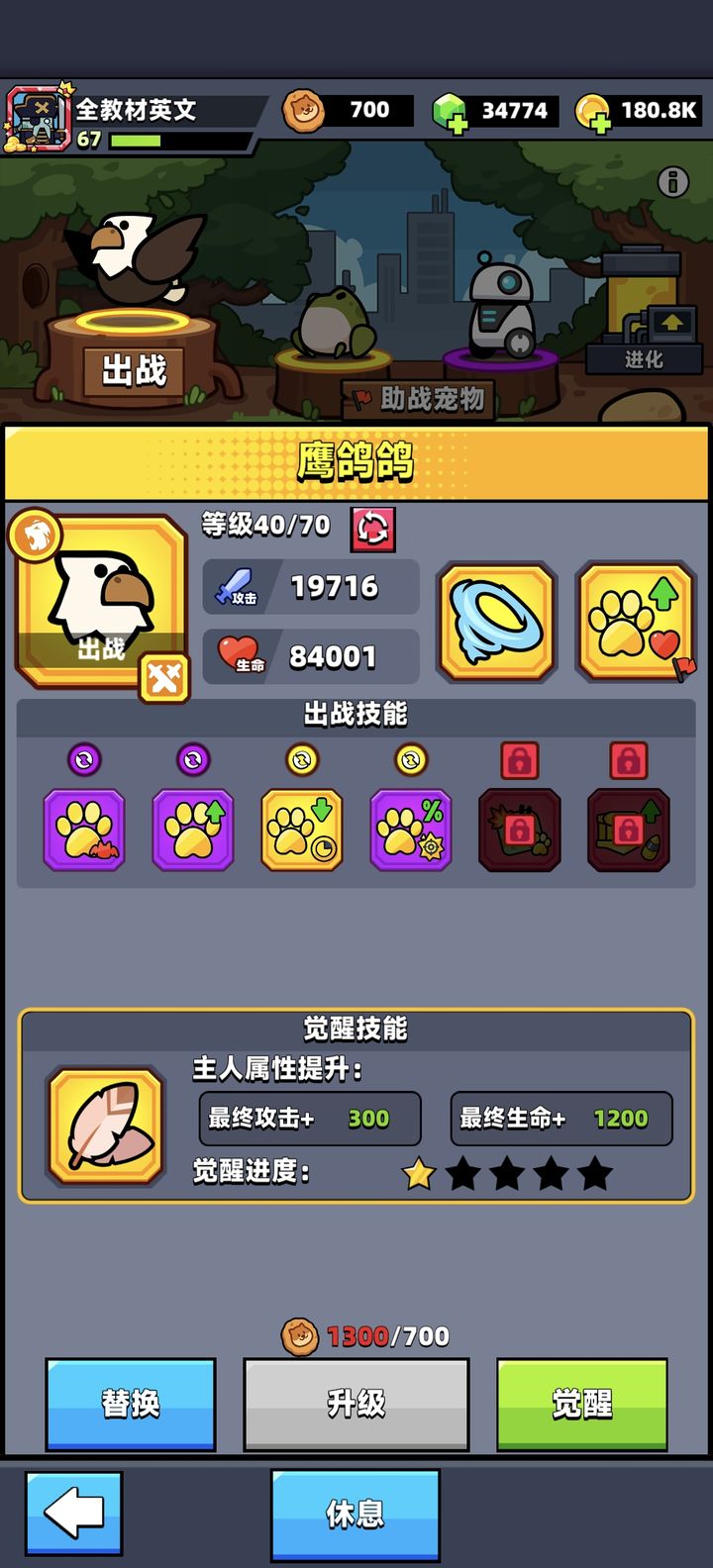Select the timer paw battle skill
The image size is (713, 1568).
coord(301,830)
